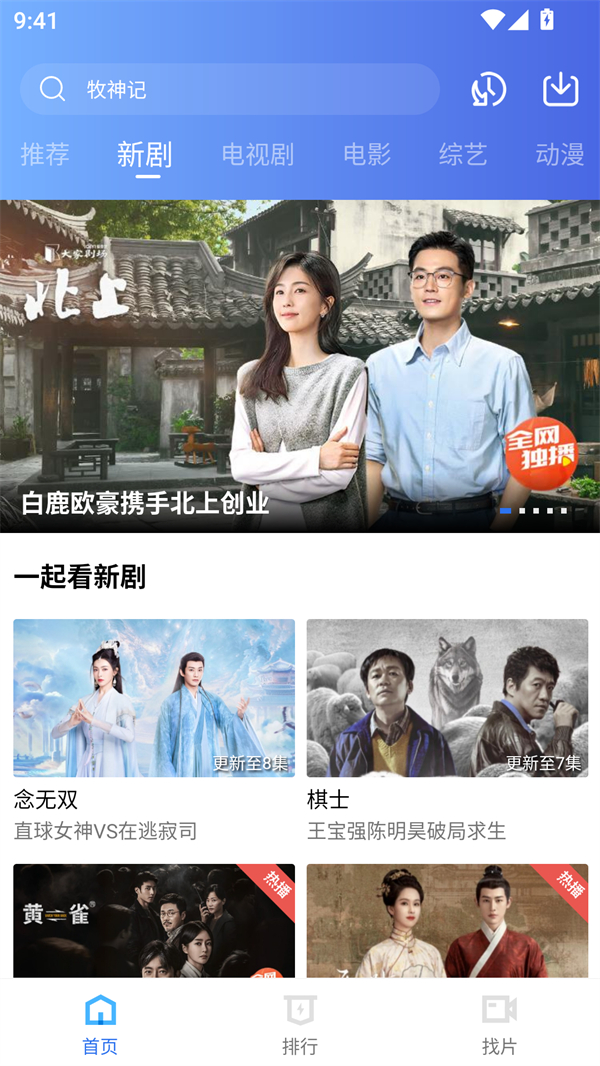Open the 黄雀 drama card

(154, 920)
